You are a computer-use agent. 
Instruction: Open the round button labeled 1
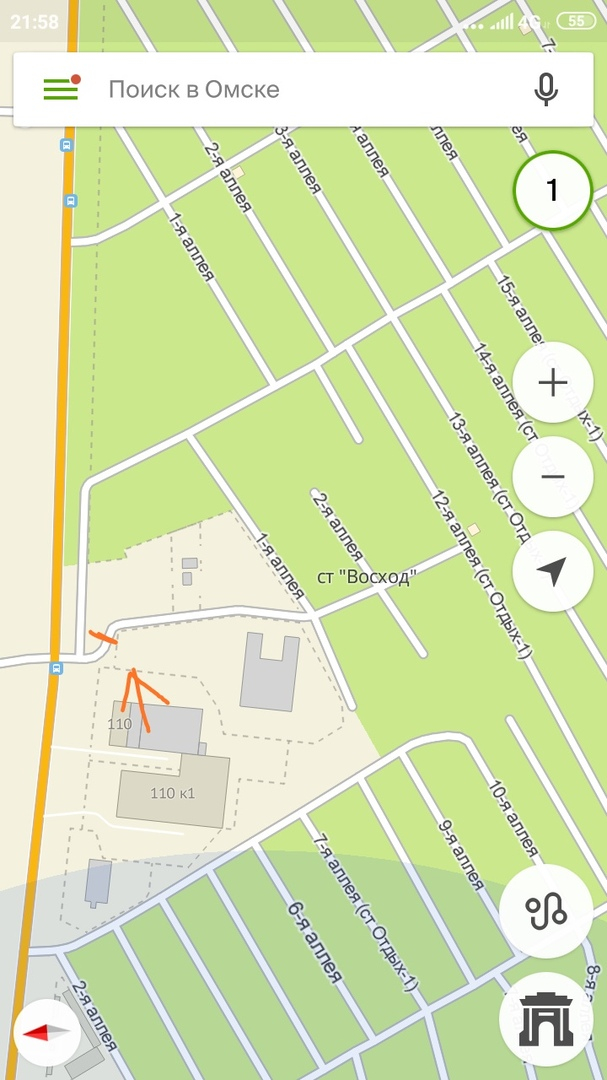point(553,191)
